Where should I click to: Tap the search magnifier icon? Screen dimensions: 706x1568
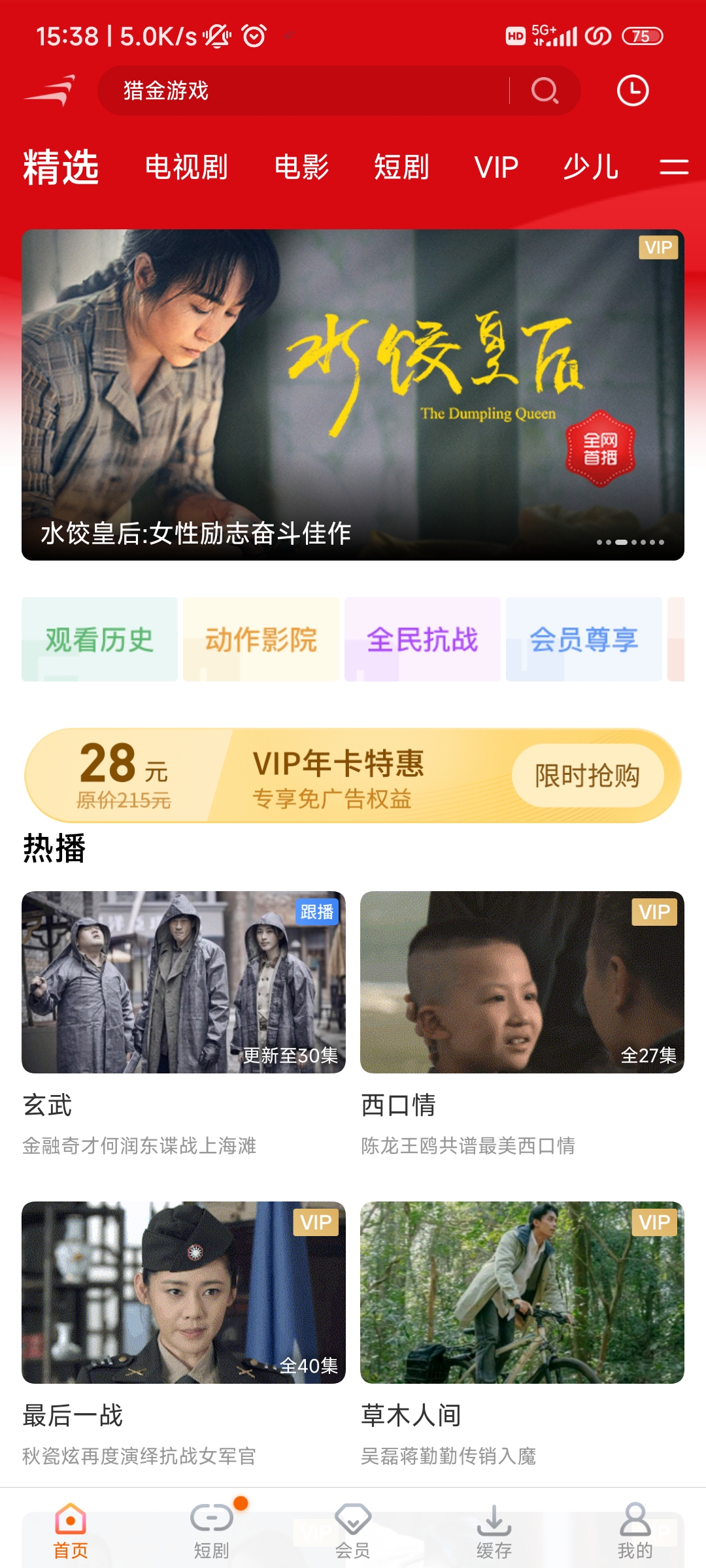(x=545, y=91)
